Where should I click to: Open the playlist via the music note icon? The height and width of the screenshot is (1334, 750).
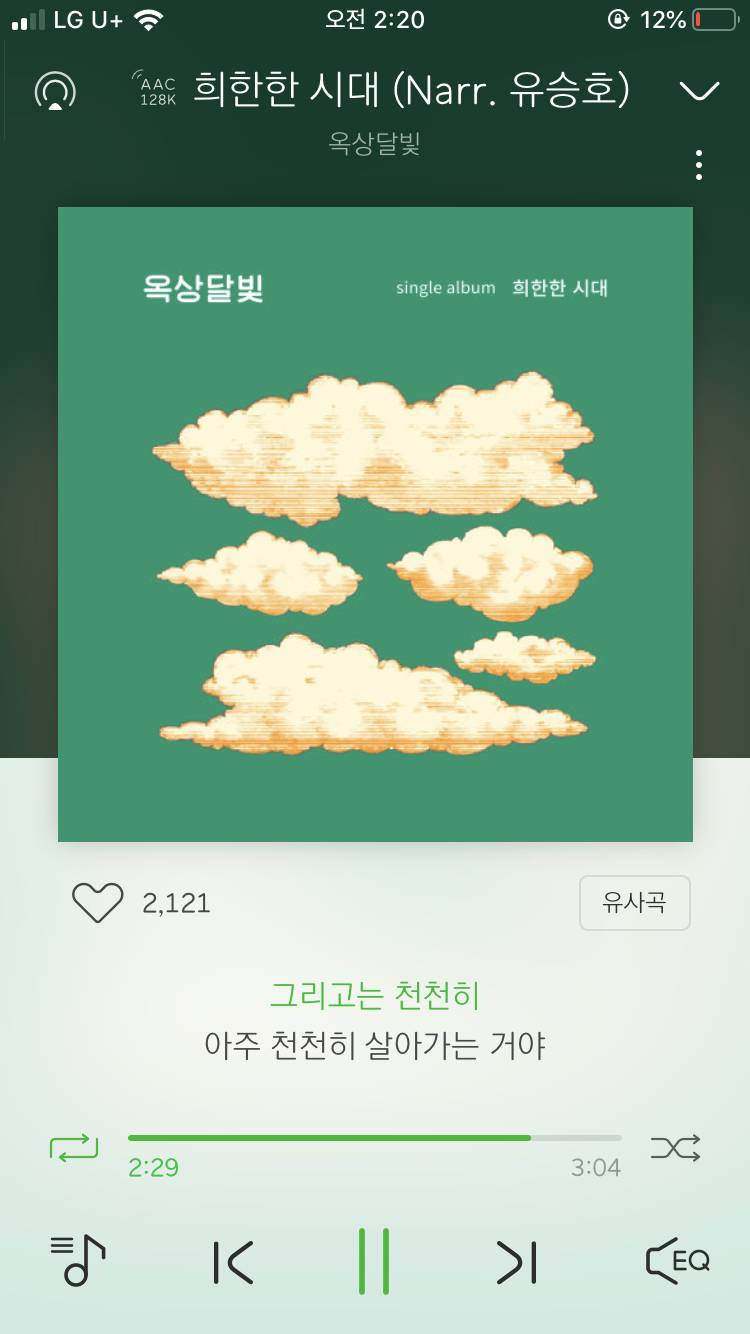click(75, 1262)
